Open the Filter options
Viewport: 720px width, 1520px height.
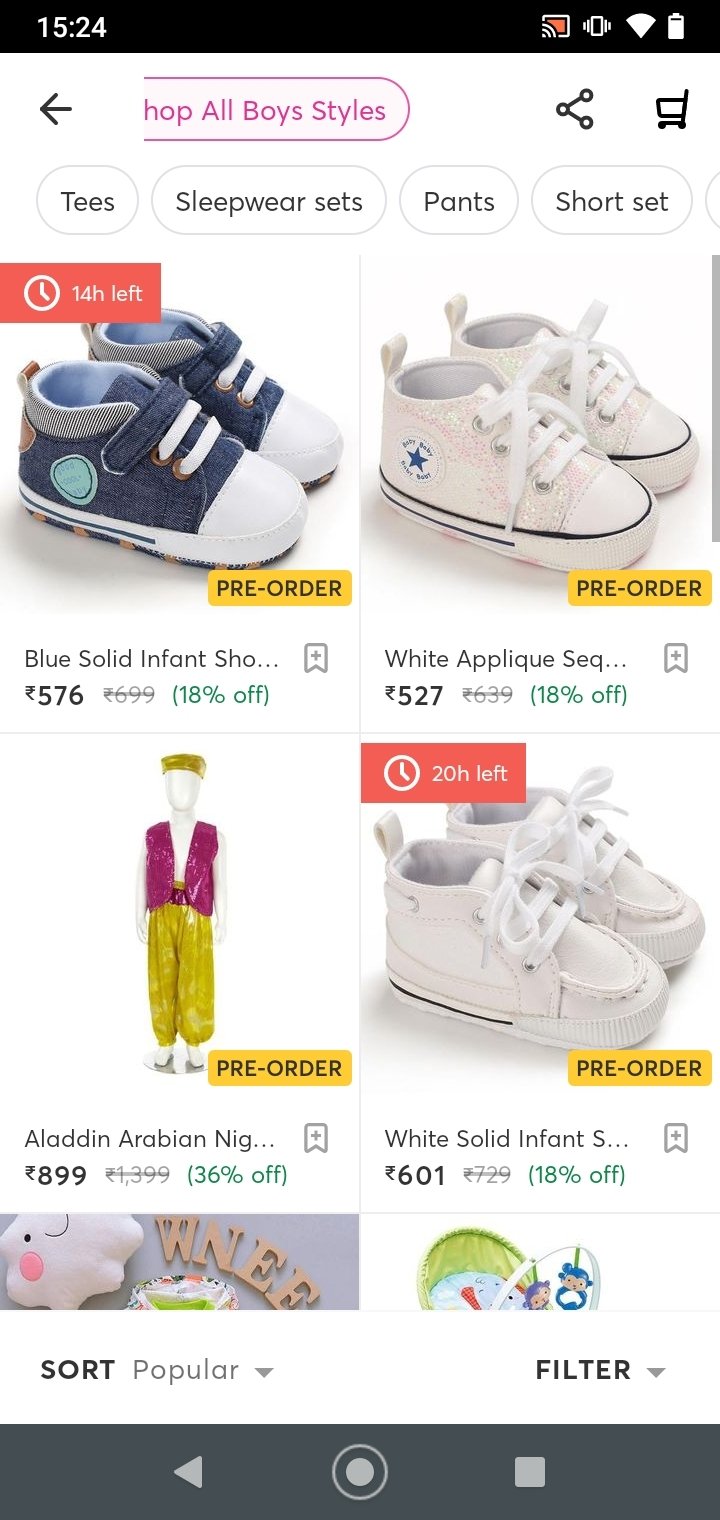[600, 1370]
